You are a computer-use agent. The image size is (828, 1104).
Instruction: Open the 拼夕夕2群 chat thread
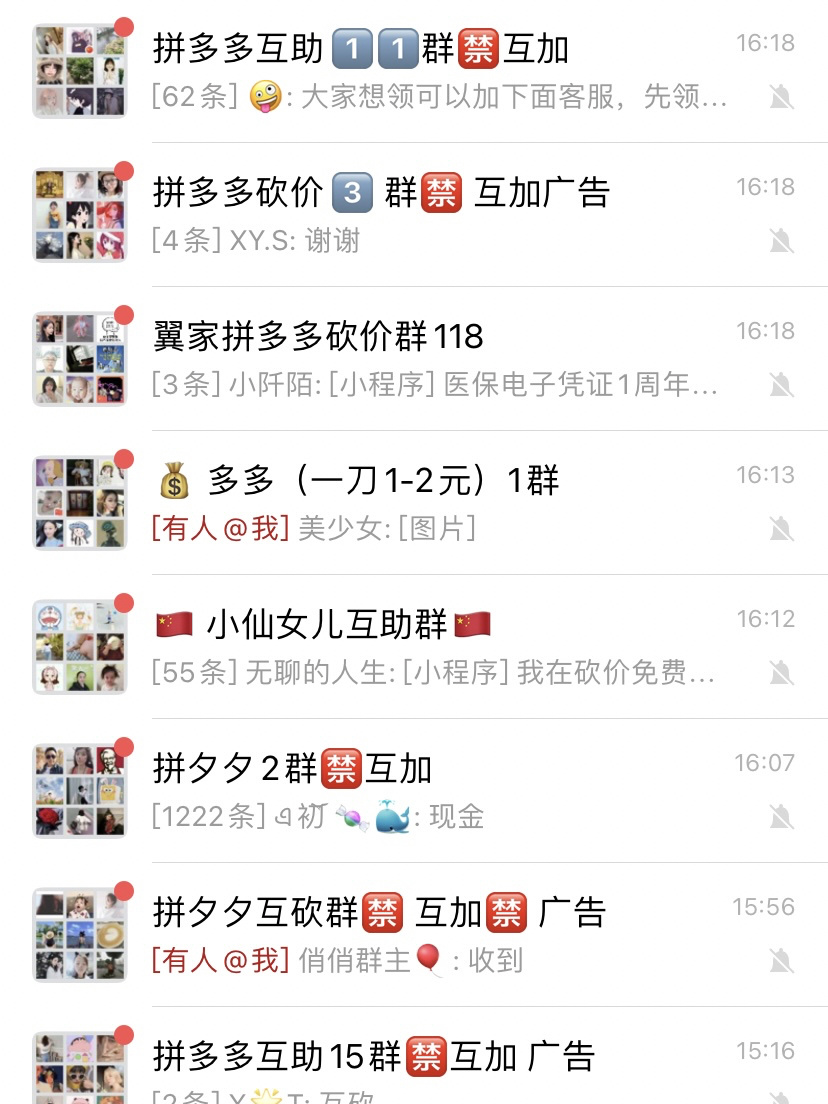point(414,791)
